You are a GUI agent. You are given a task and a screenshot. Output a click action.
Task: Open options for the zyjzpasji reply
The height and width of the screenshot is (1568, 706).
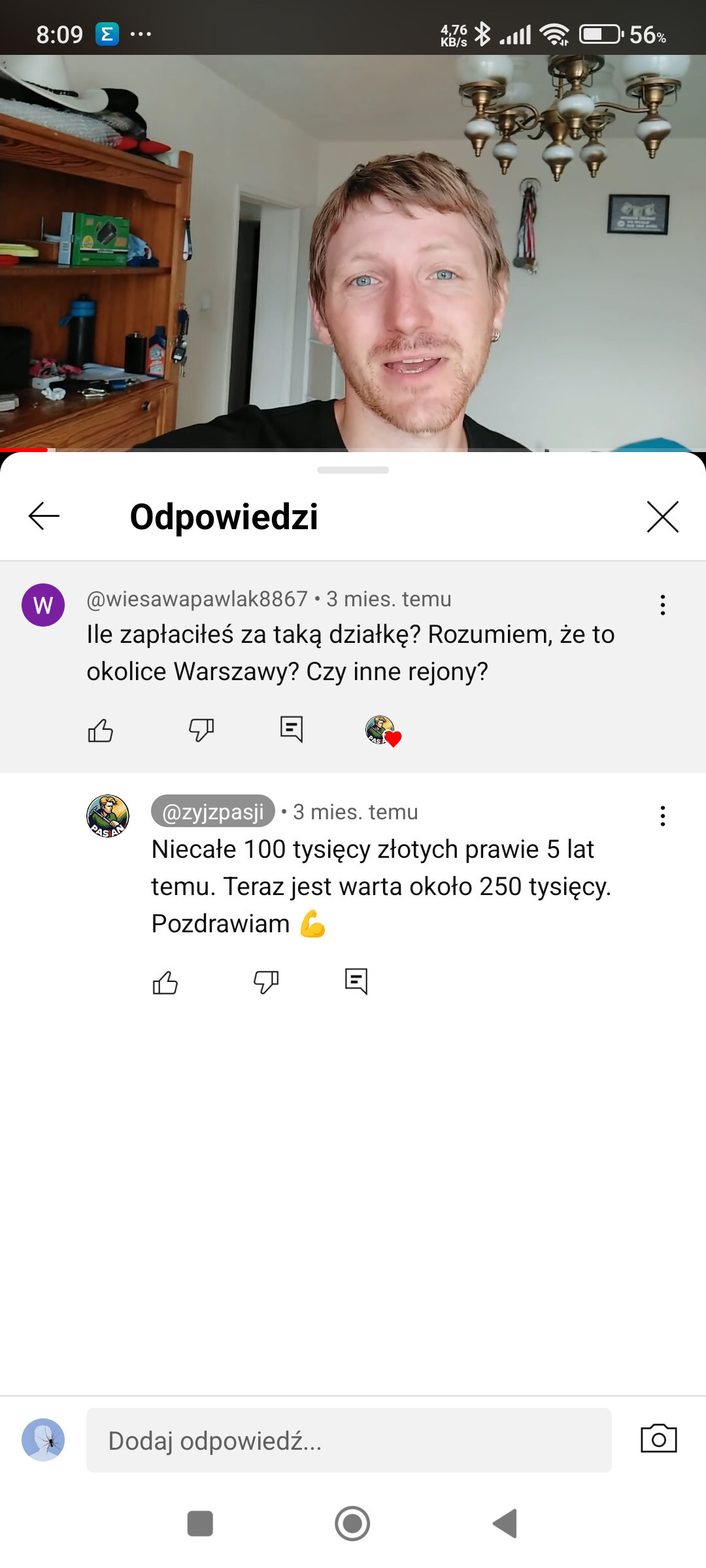tap(662, 816)
